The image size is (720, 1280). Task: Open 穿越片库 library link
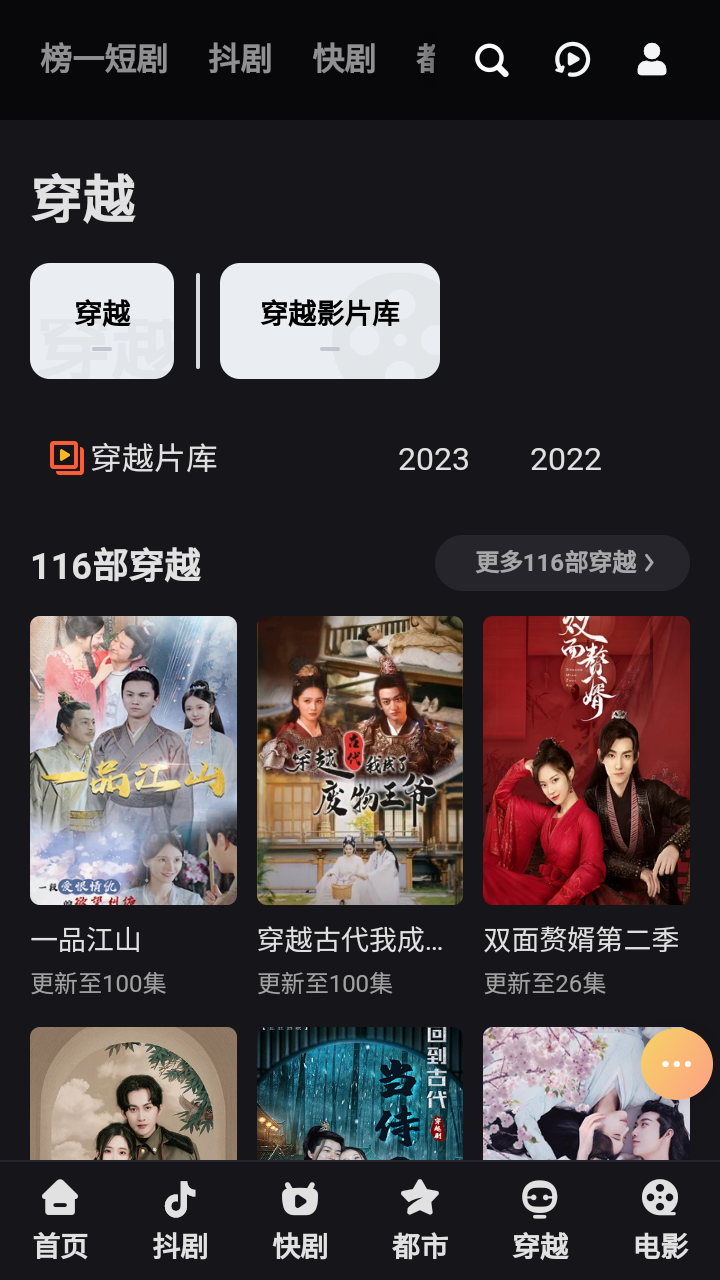134,459
